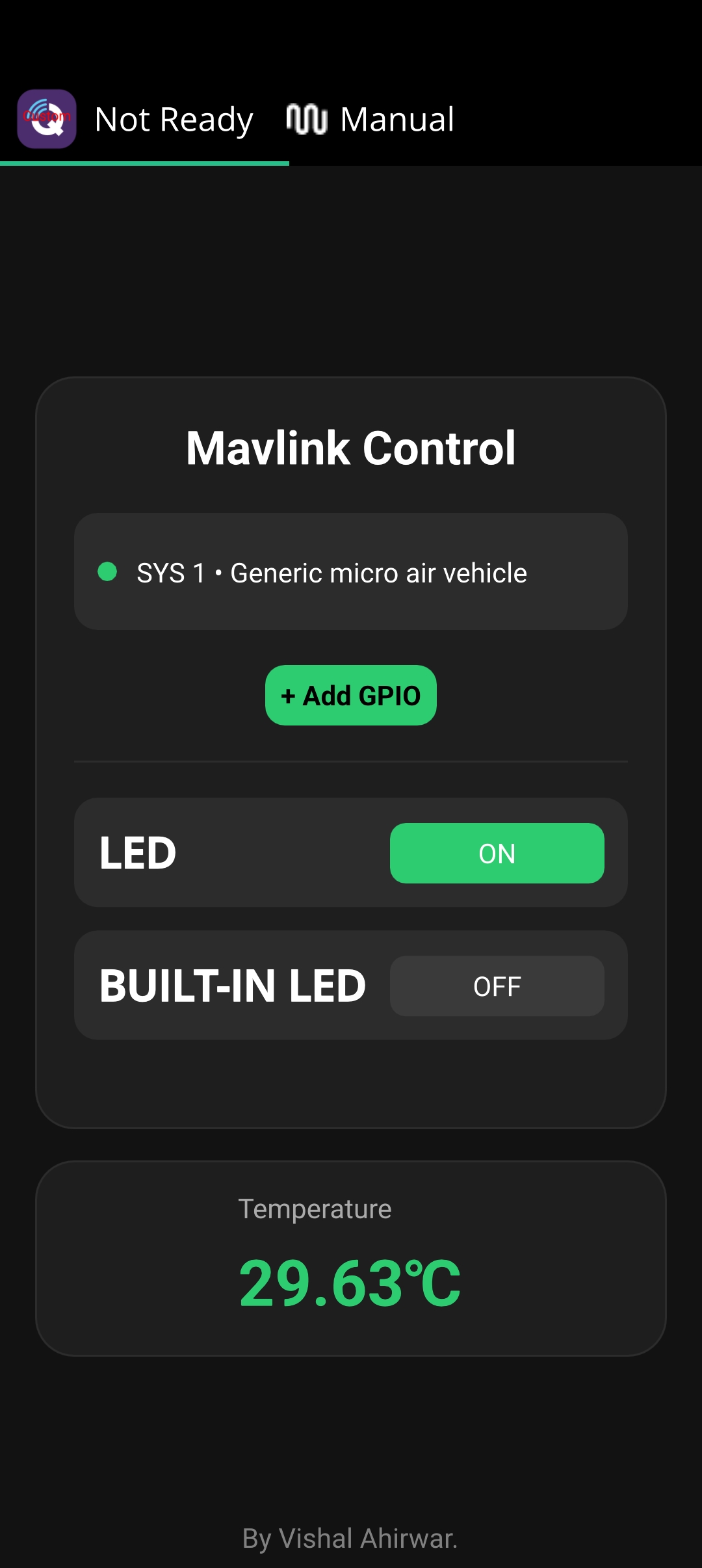Open the Manual flight mode selector

click(371, 120)
